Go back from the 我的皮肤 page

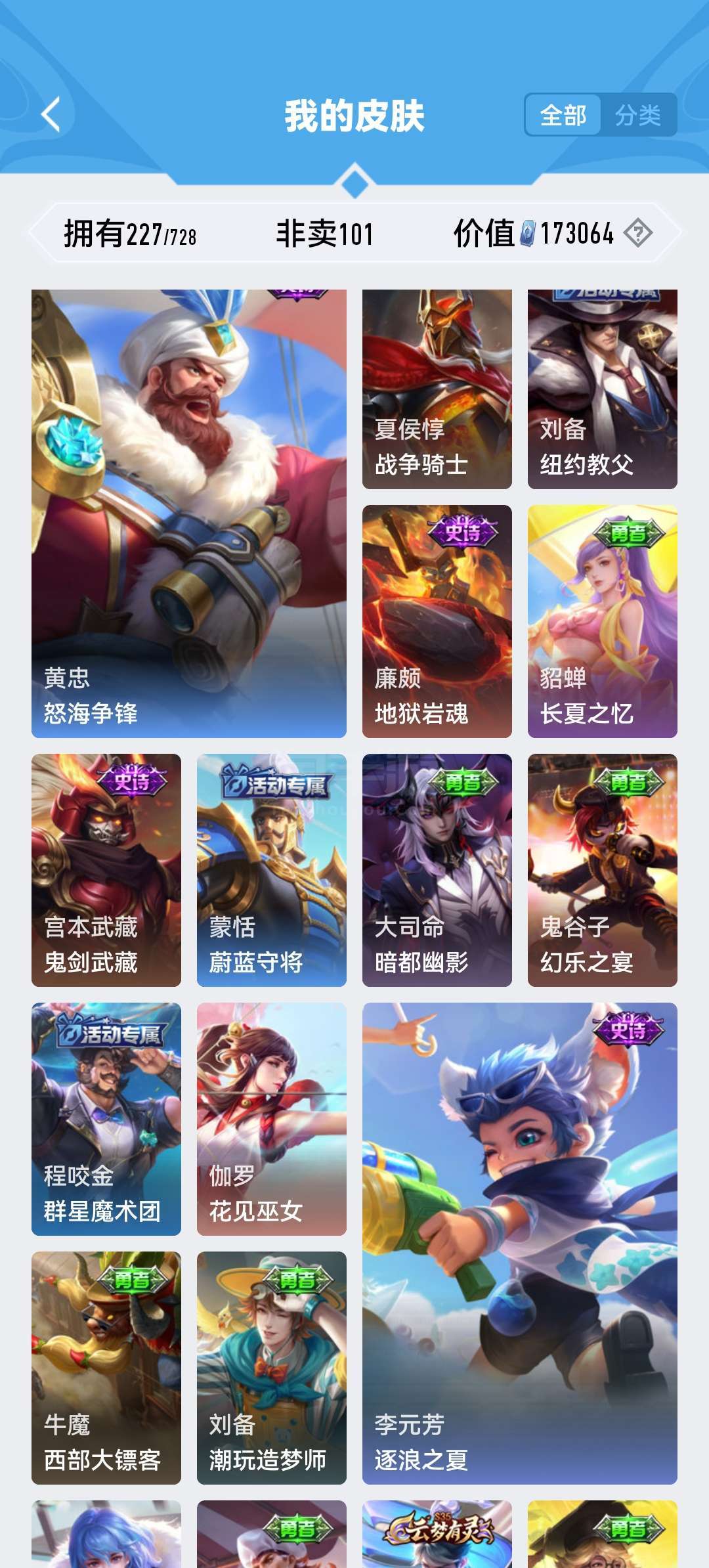point(51,115)
